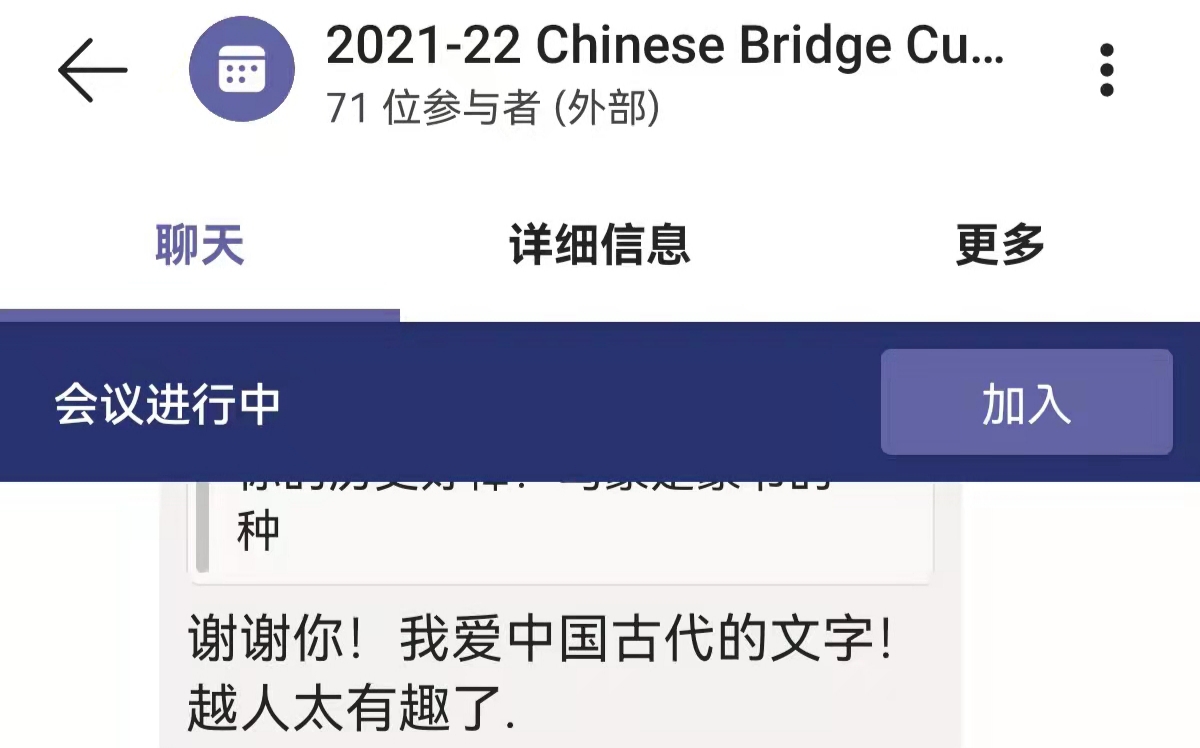
Task: Join the ongoing meeting via 加入
Action: coord(1026,403)
